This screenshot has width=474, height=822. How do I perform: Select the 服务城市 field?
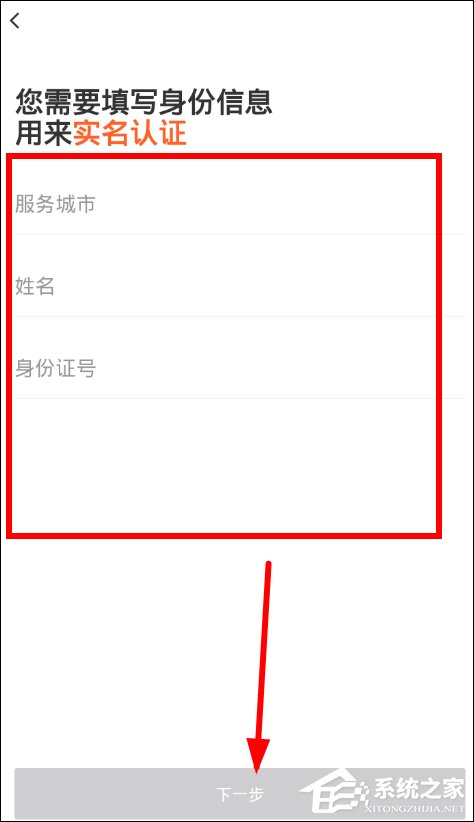coord(240,204)
